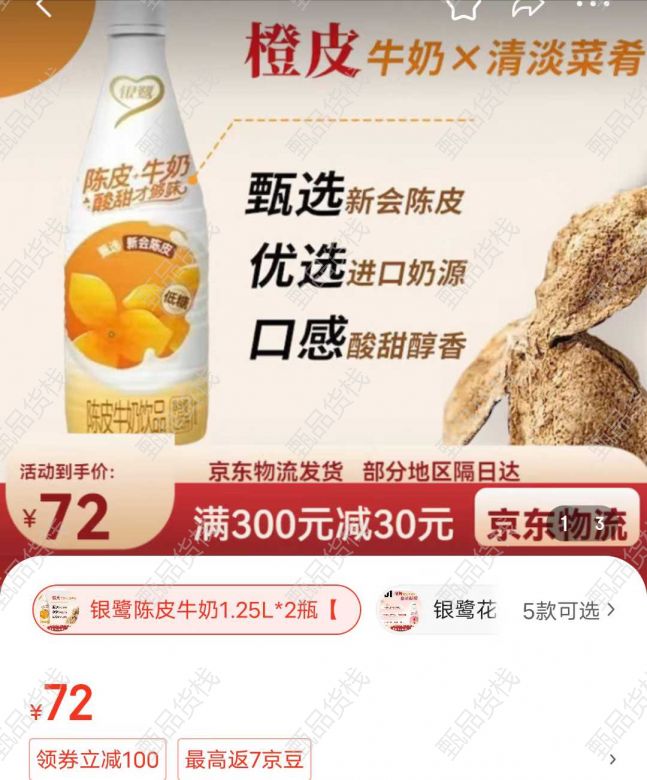Go back using the top-left arrow

click(x=42, y=8)
